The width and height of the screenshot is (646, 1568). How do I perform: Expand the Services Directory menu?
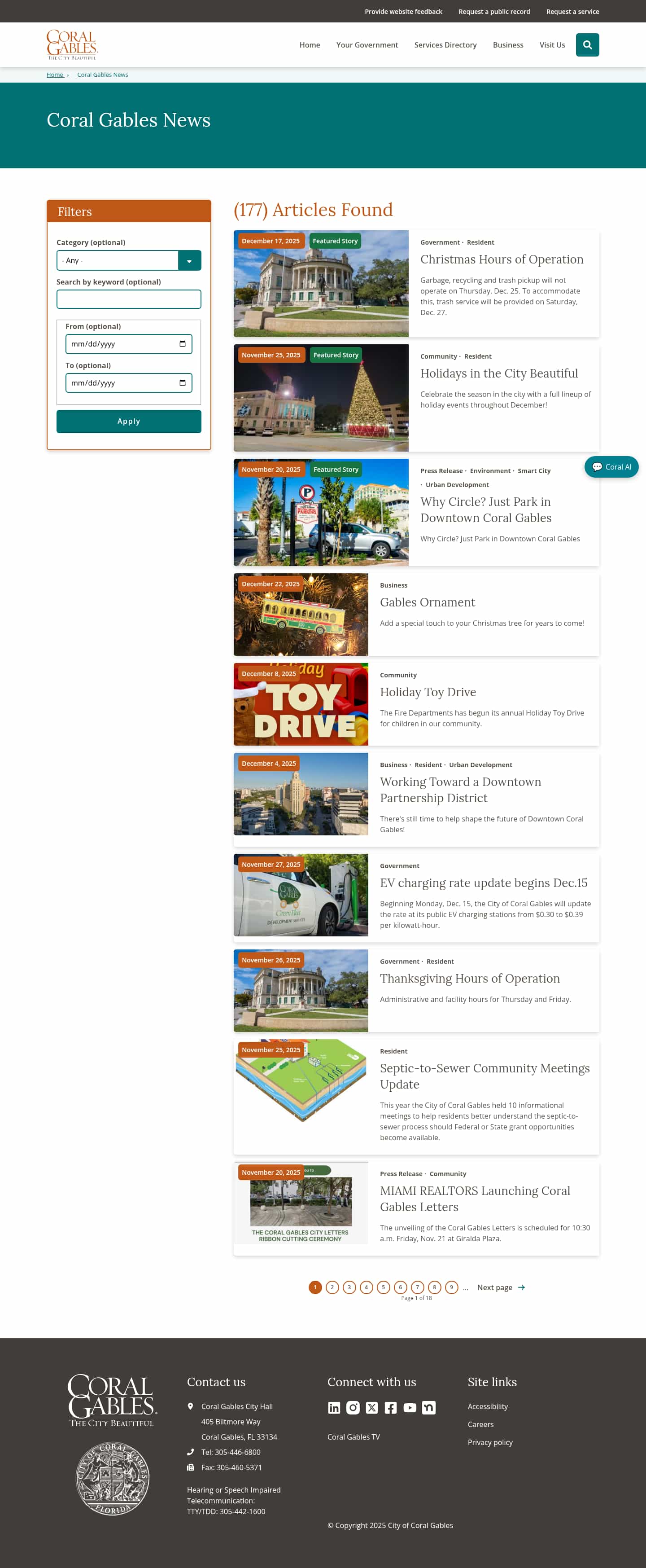[x=445, y=44]
